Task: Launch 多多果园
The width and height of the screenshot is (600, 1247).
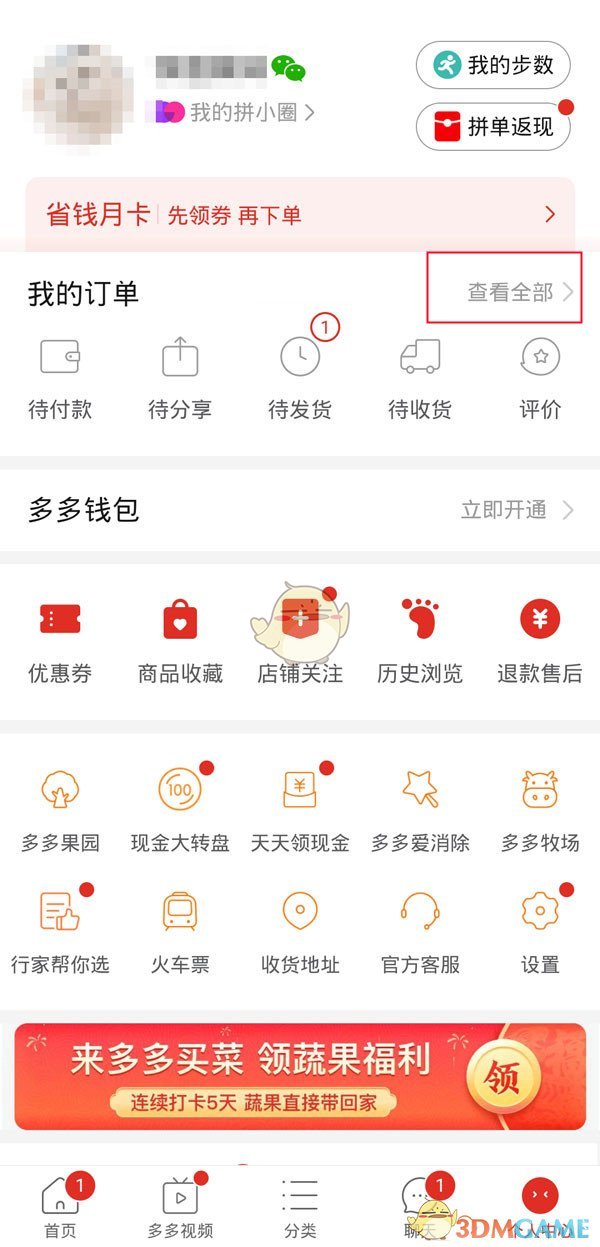Action: pos(60,808)
